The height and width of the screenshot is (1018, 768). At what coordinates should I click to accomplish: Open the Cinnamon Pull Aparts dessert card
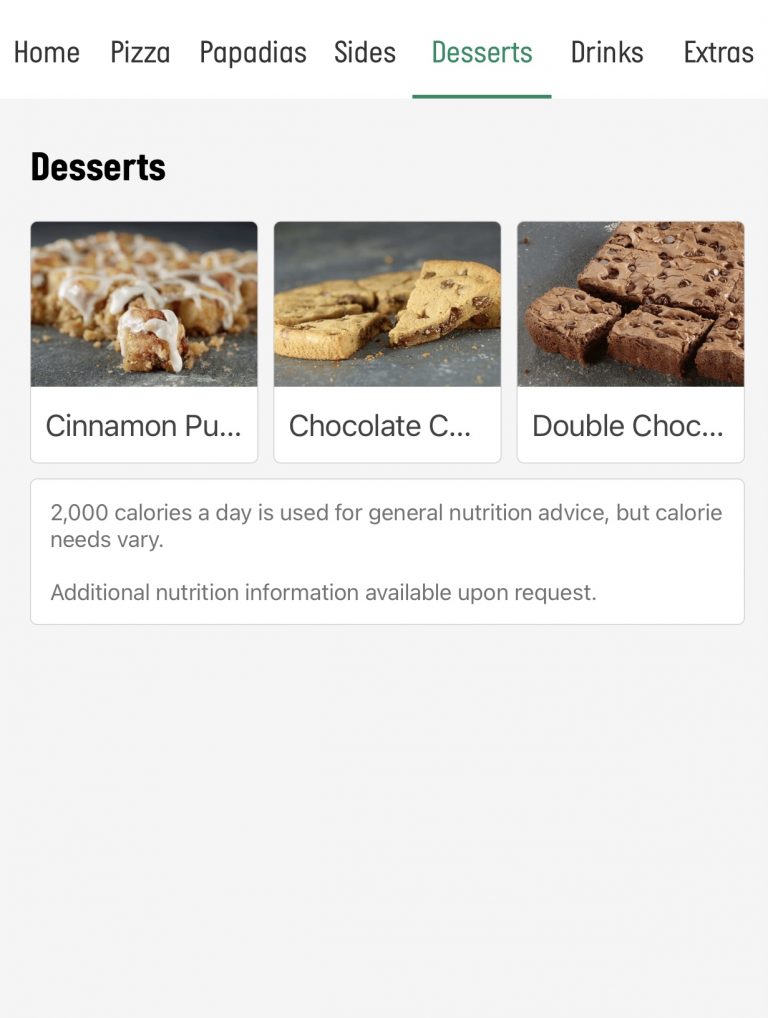(144, 342)
